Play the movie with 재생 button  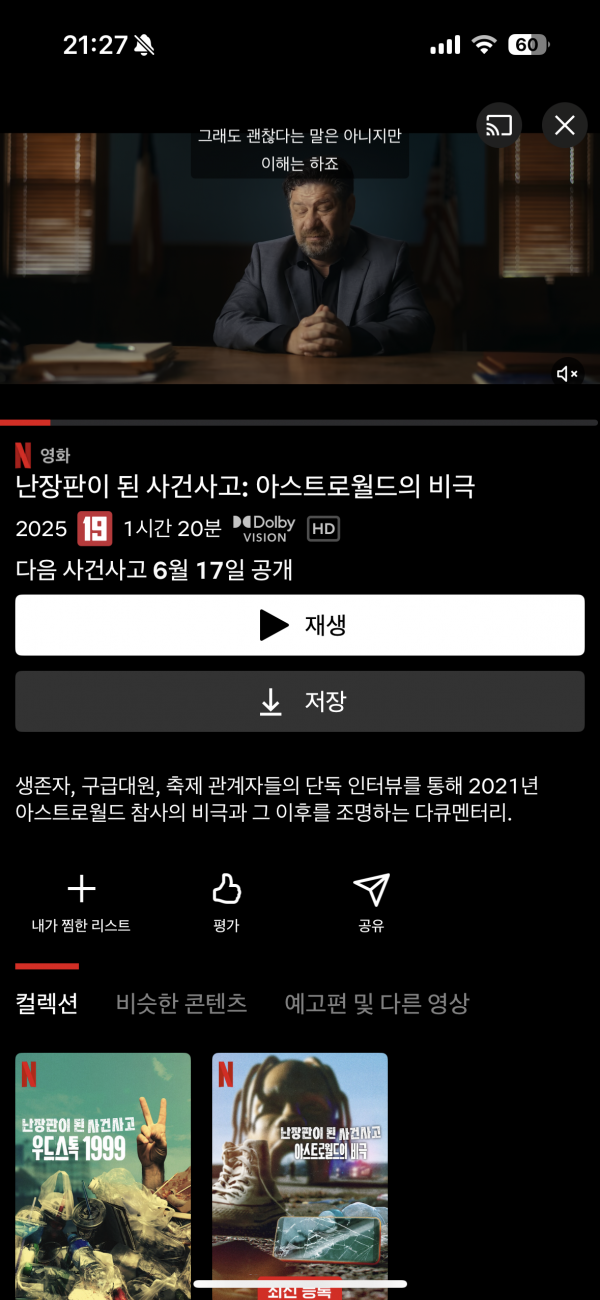tap(300, 625)
